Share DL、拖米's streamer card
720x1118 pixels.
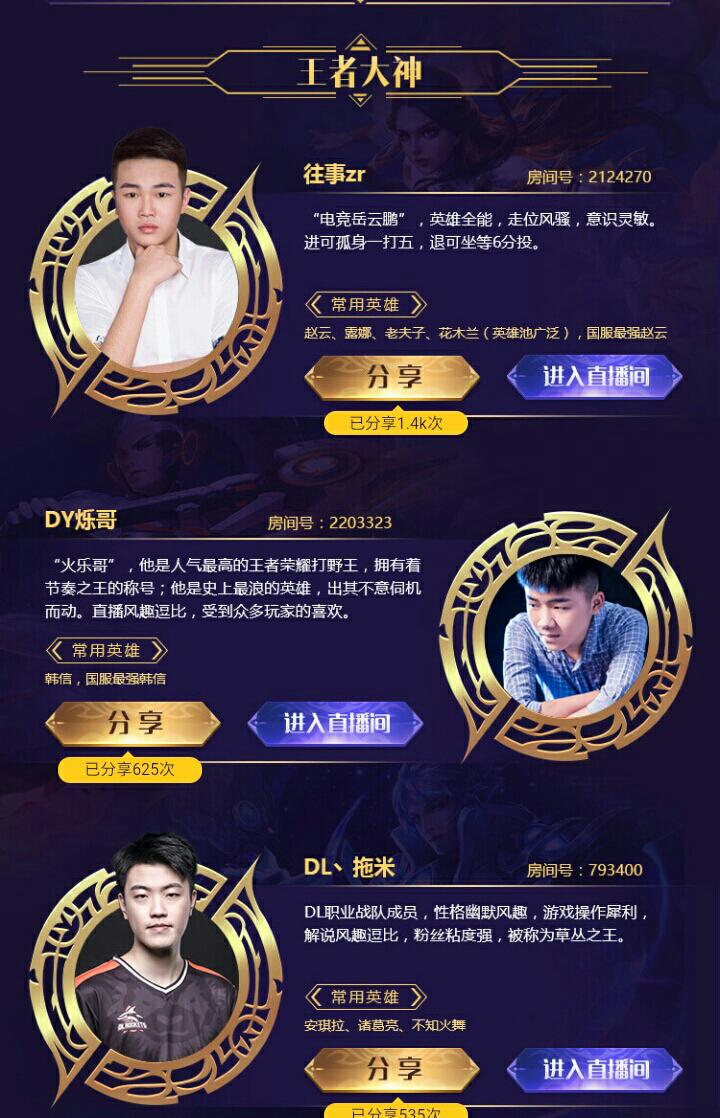(392, 1069)
